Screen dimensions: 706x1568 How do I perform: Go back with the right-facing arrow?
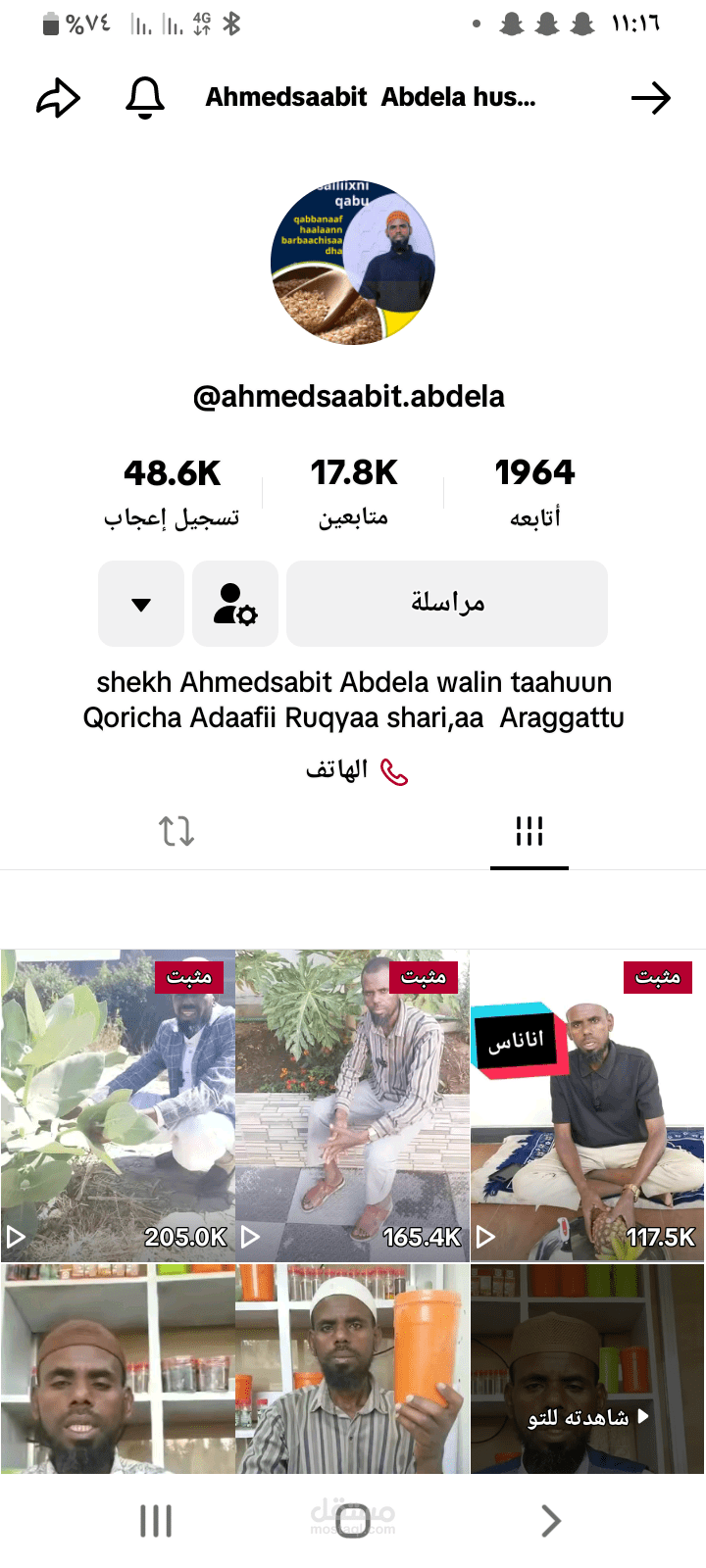[650, 97]
